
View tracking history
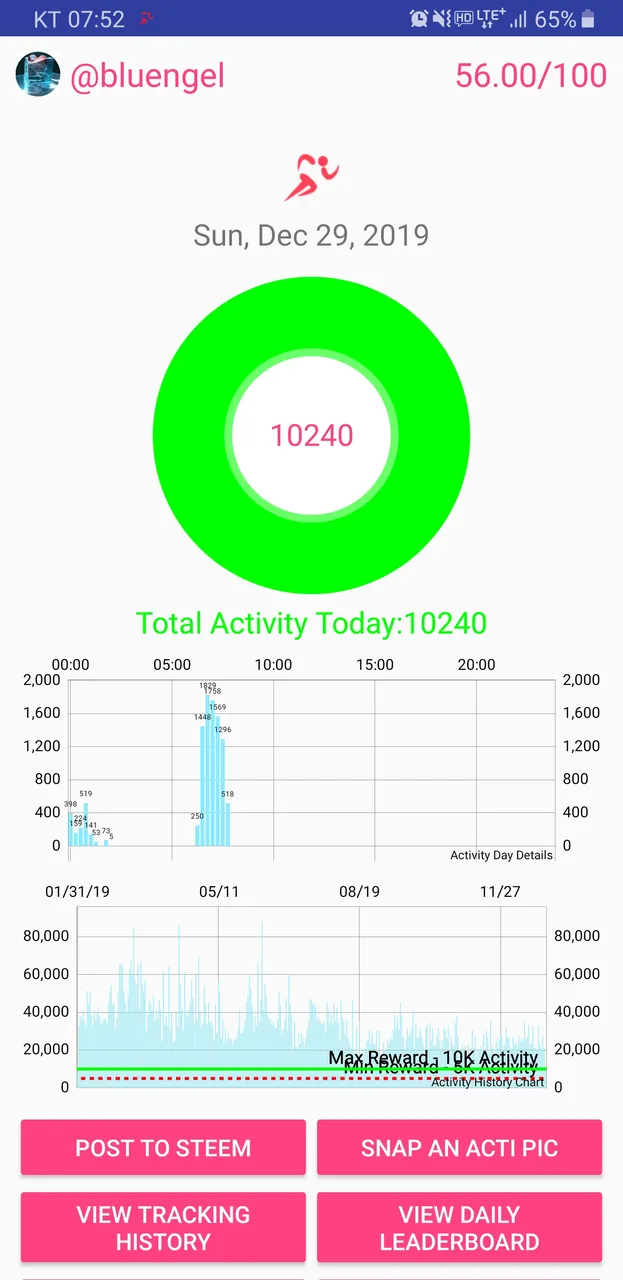163,1227
